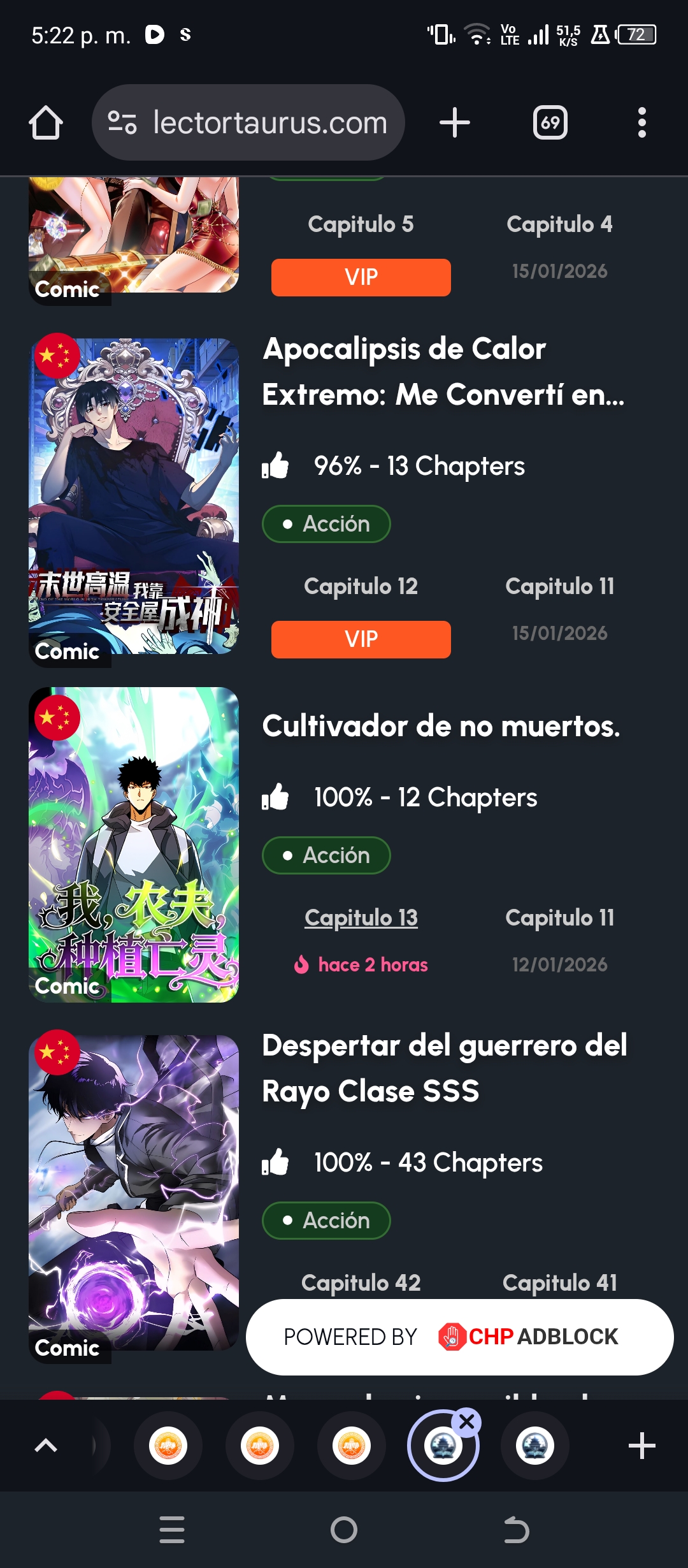Open Capitulo 11 of Apocalipsis de Calor Extremo
The height and width of the screenshot is (1568, 688).
(559, 586)
